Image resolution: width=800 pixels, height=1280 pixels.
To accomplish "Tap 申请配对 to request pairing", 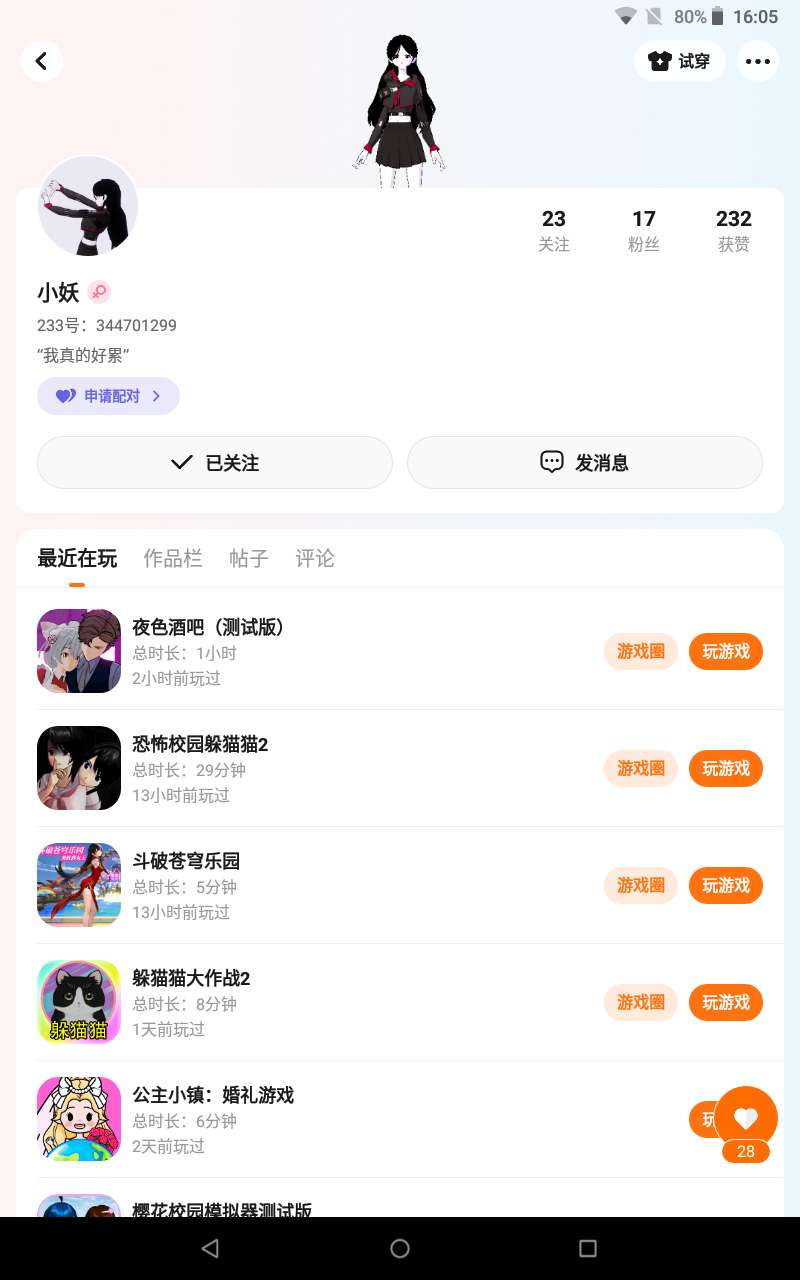I will click(x=108, y=396).
